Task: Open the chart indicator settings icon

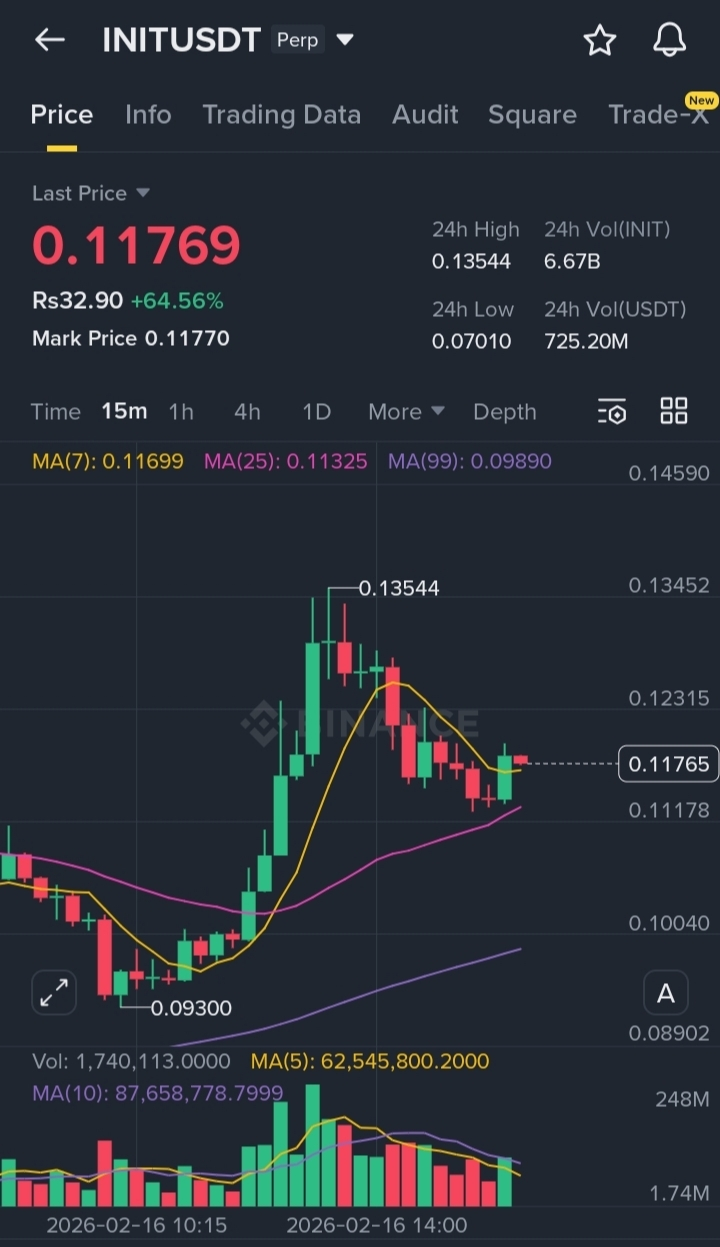Action: click(x=611, y=411)
